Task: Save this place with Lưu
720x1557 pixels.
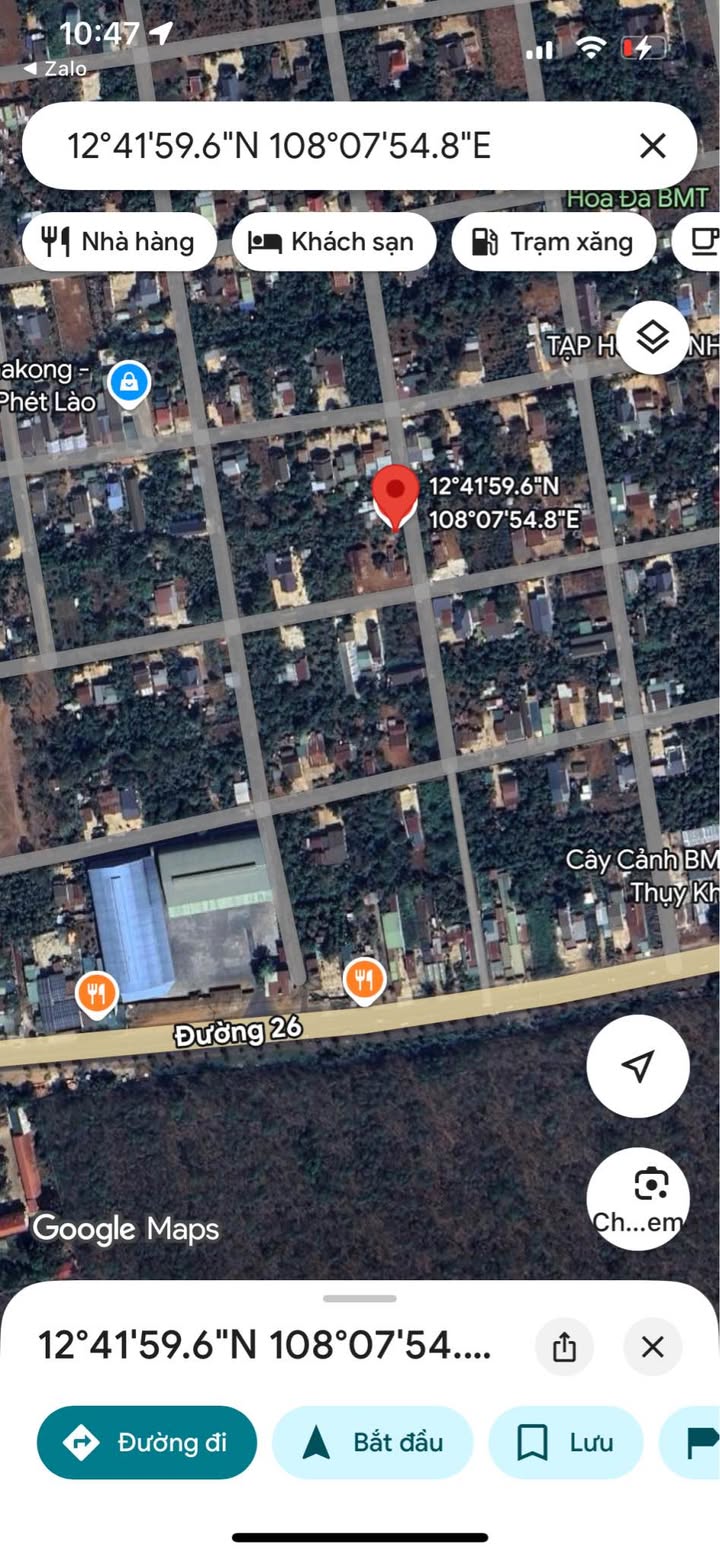Action: (x=566, y=1442)
